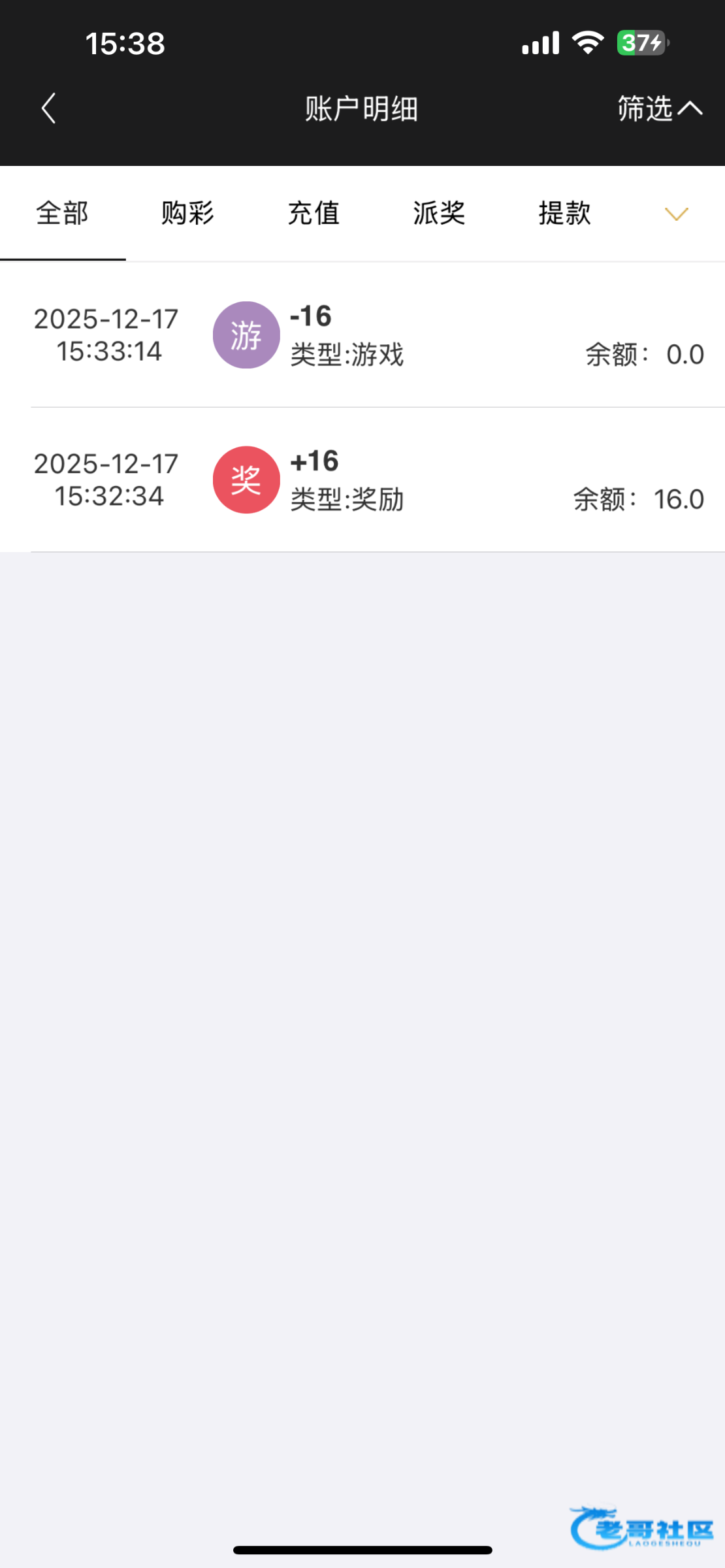The width and height of the screenshot is (725, 1568).
Task: Switch to the 购彩 tab
Action: pos(187,214)
